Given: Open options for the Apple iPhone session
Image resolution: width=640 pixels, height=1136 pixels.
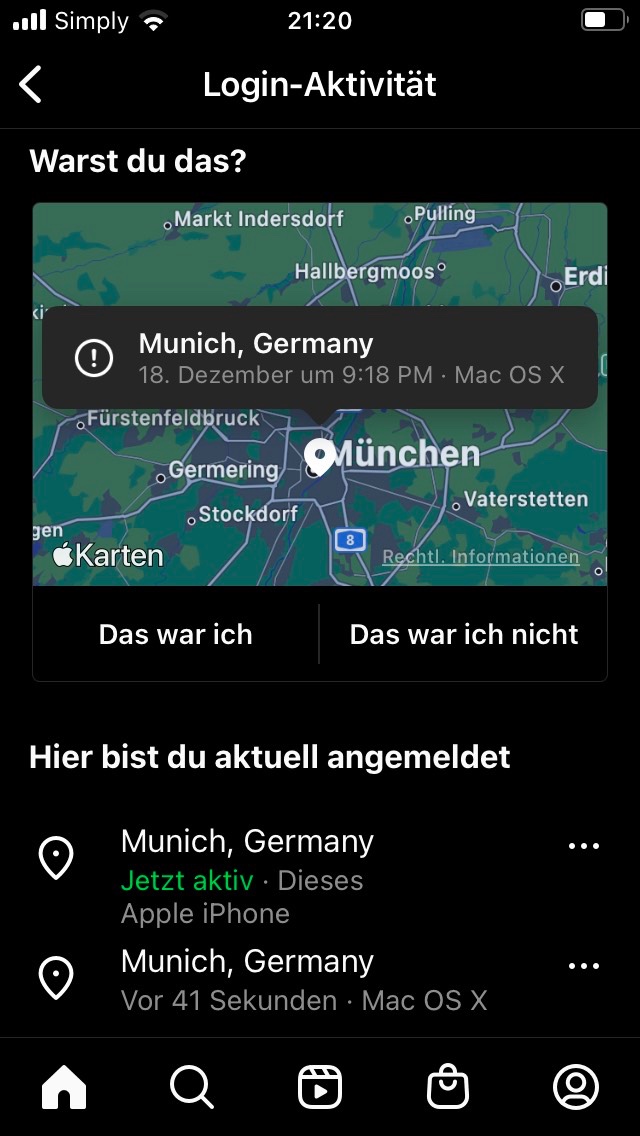Looking at the screenshot, I should (584, 846).
